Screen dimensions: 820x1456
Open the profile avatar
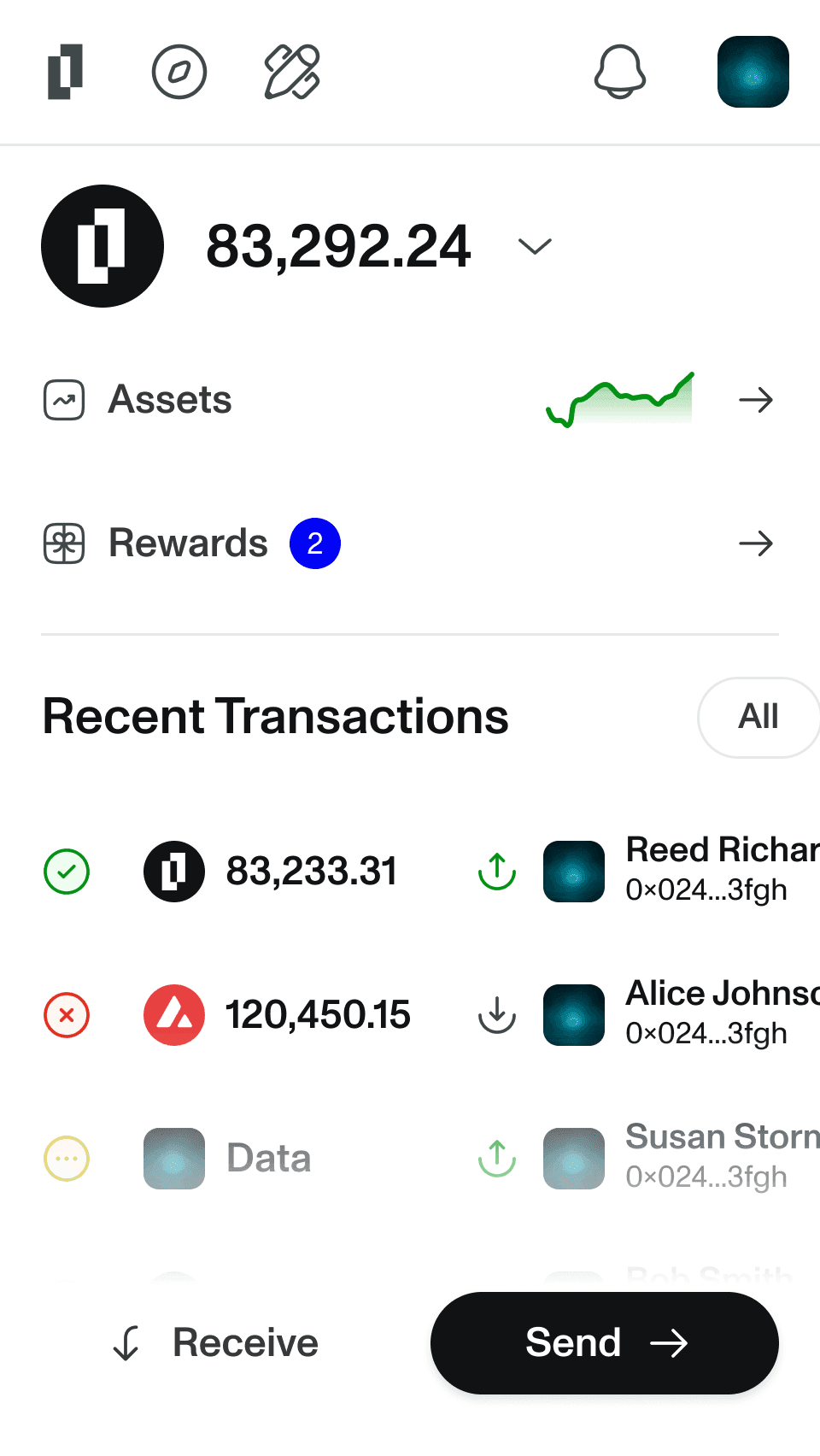point(753,72)
